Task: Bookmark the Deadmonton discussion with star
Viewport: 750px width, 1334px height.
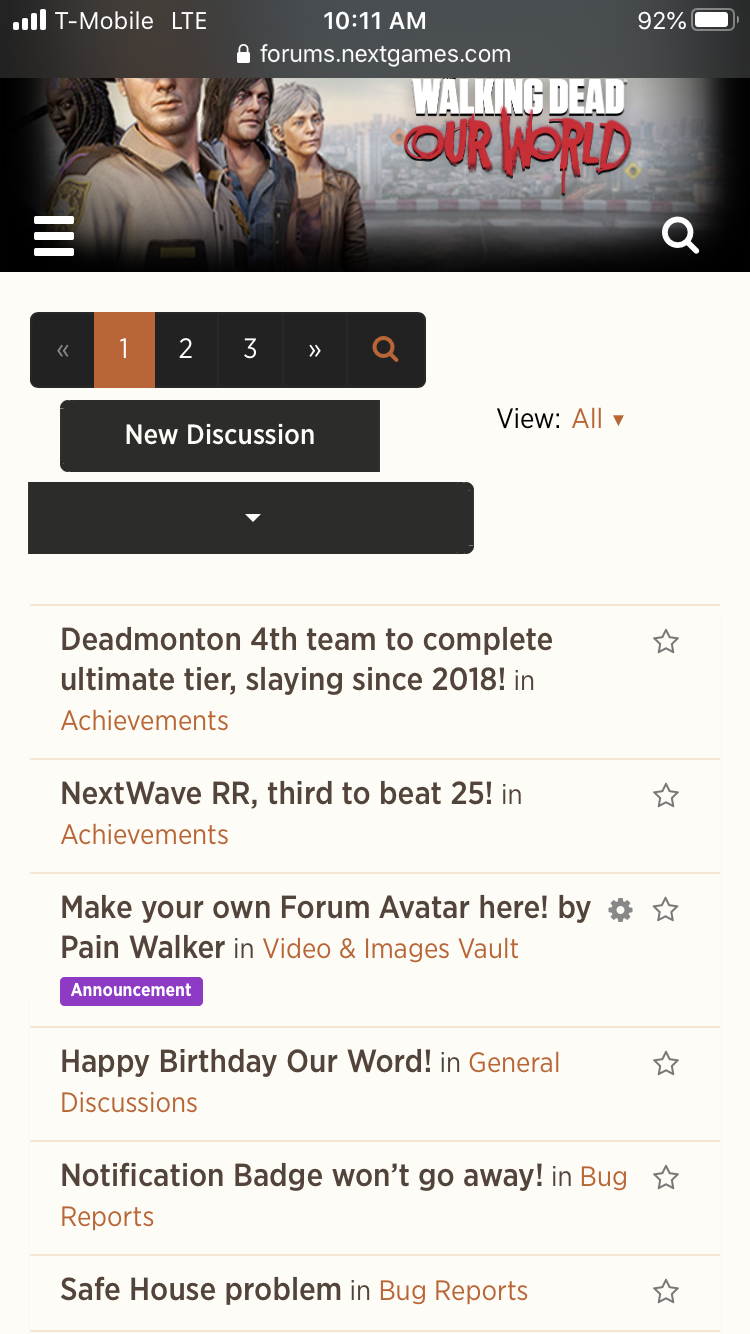Action: coord(666,642)
